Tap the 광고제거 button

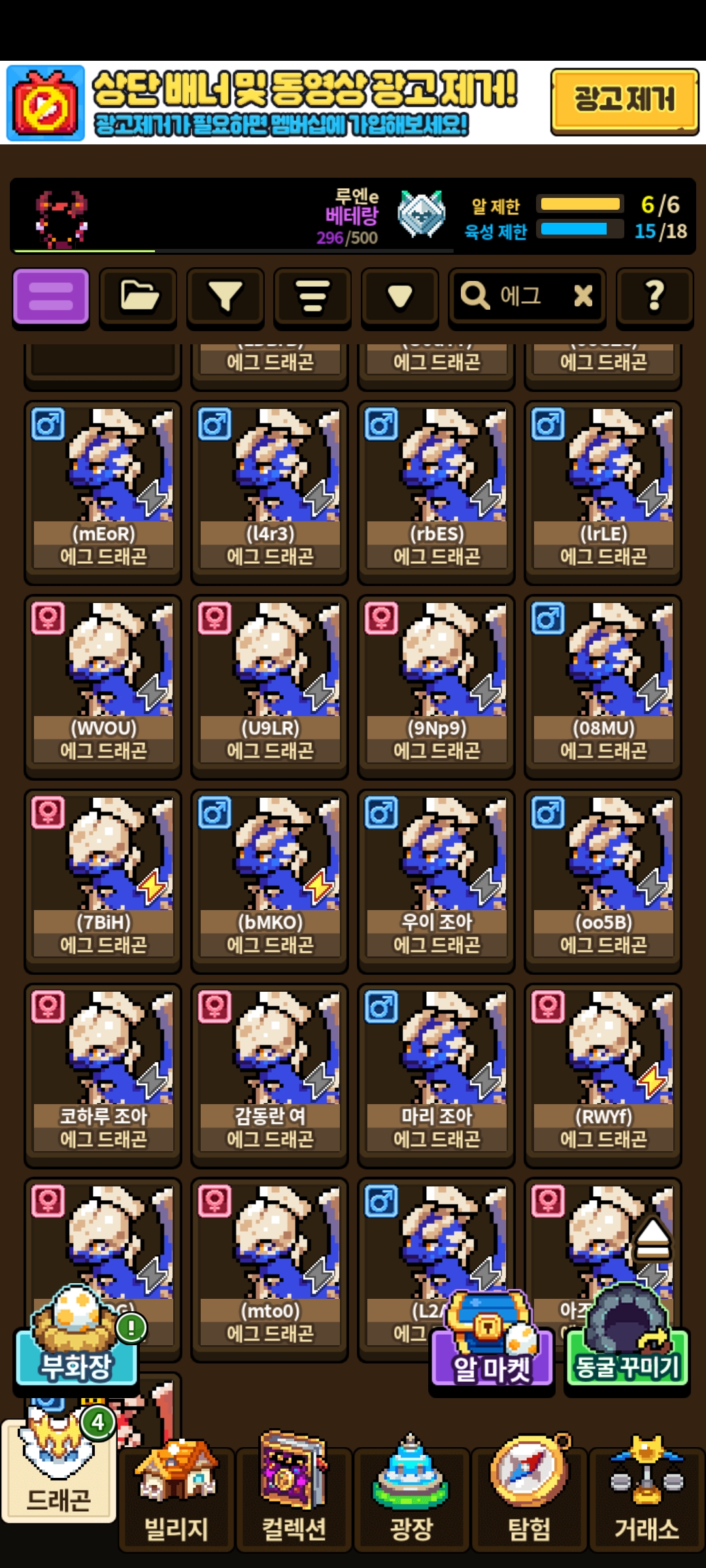(x=624, y=101)
